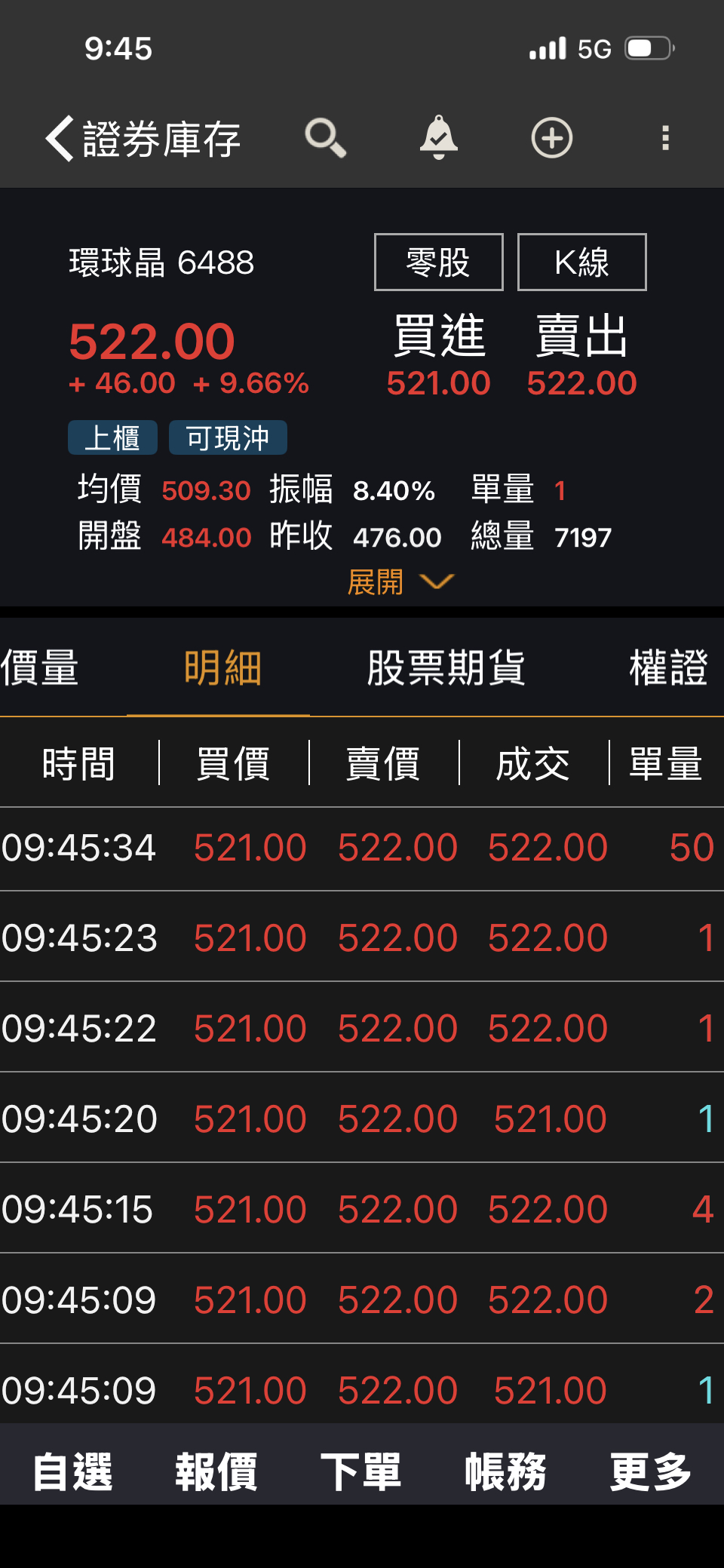Image resolution: width=724 pixels, height=1568 pixels.
Task: Open the 自選 bottom tab
Action: (72, 1471)
